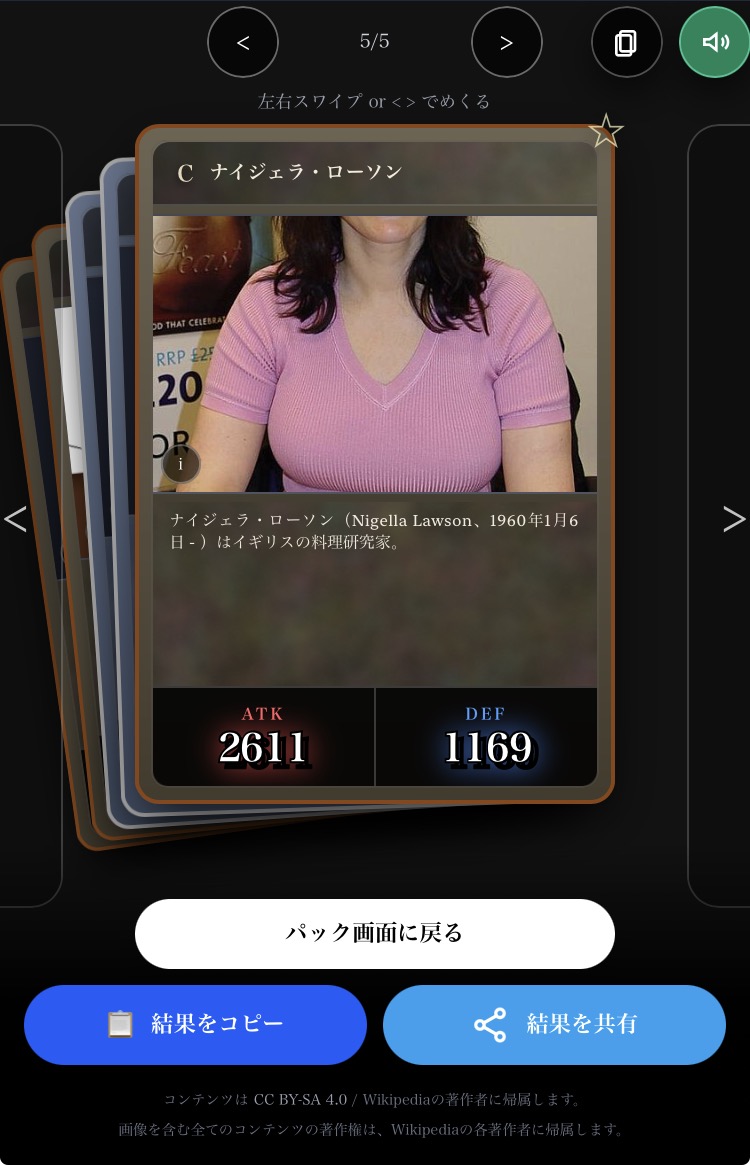Viewport: 750px width, 1165px height.
Task: Open the image info icon on the card
Action: (x=181, y=464)
